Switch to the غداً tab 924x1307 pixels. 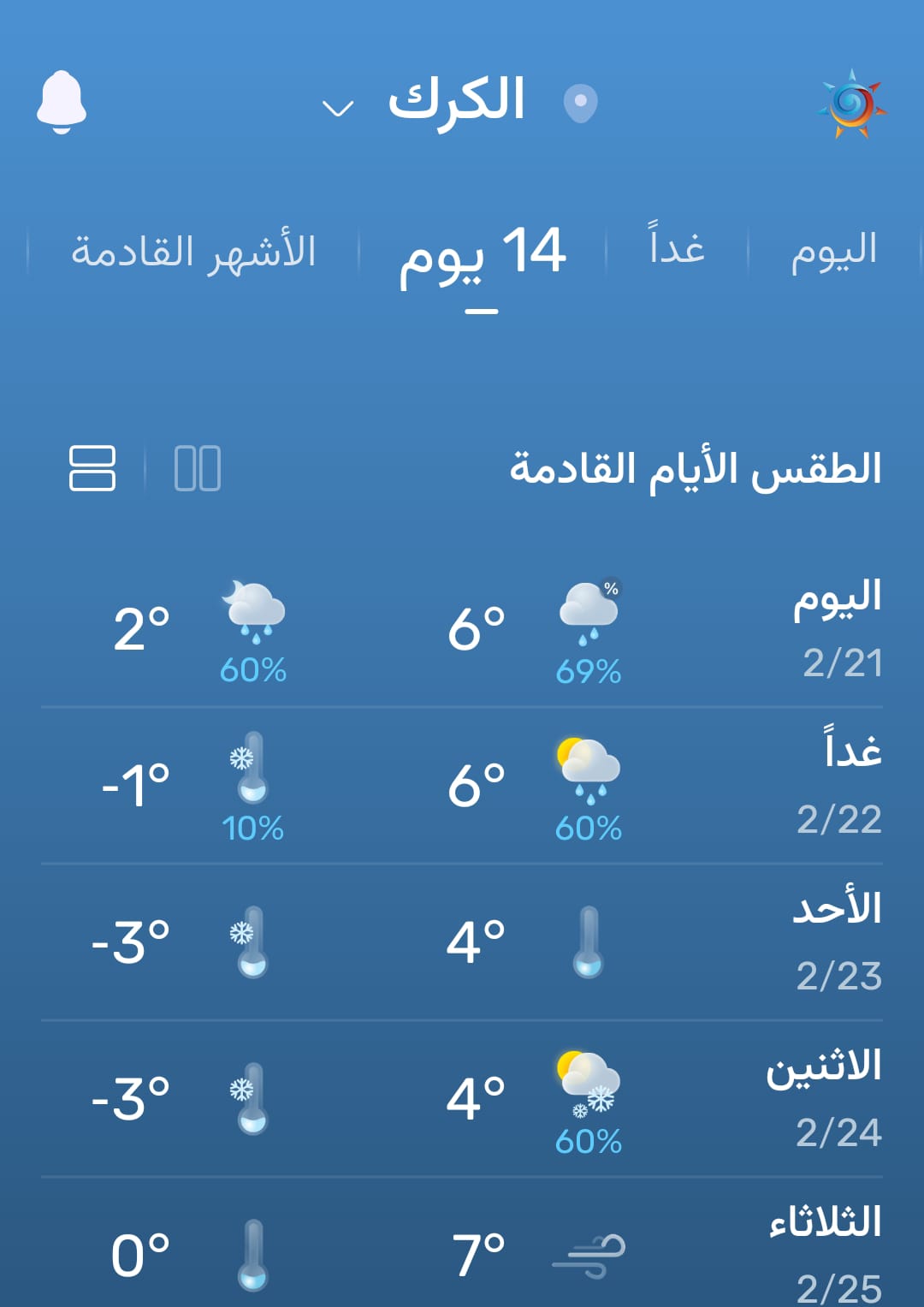(677, 248)
